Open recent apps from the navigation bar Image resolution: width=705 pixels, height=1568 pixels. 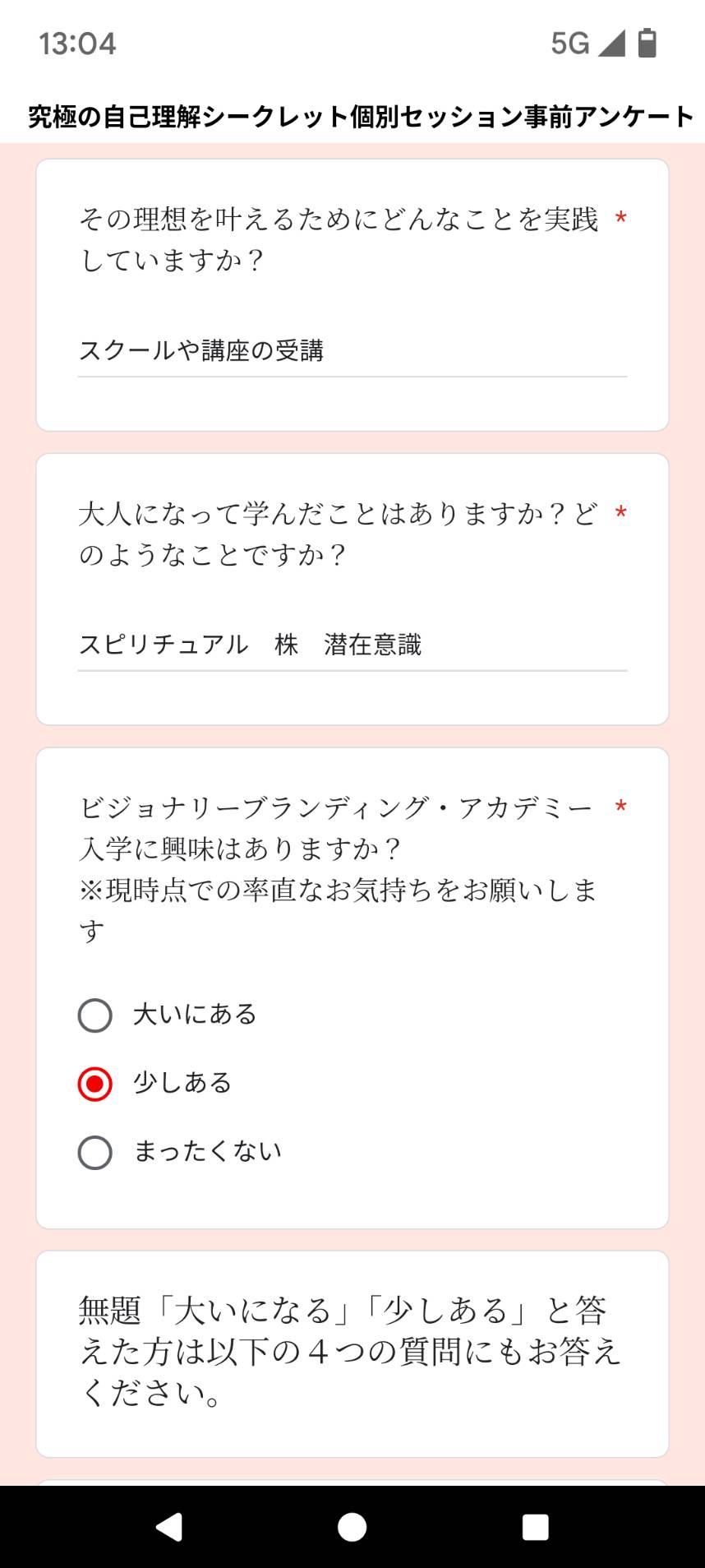535,1527
